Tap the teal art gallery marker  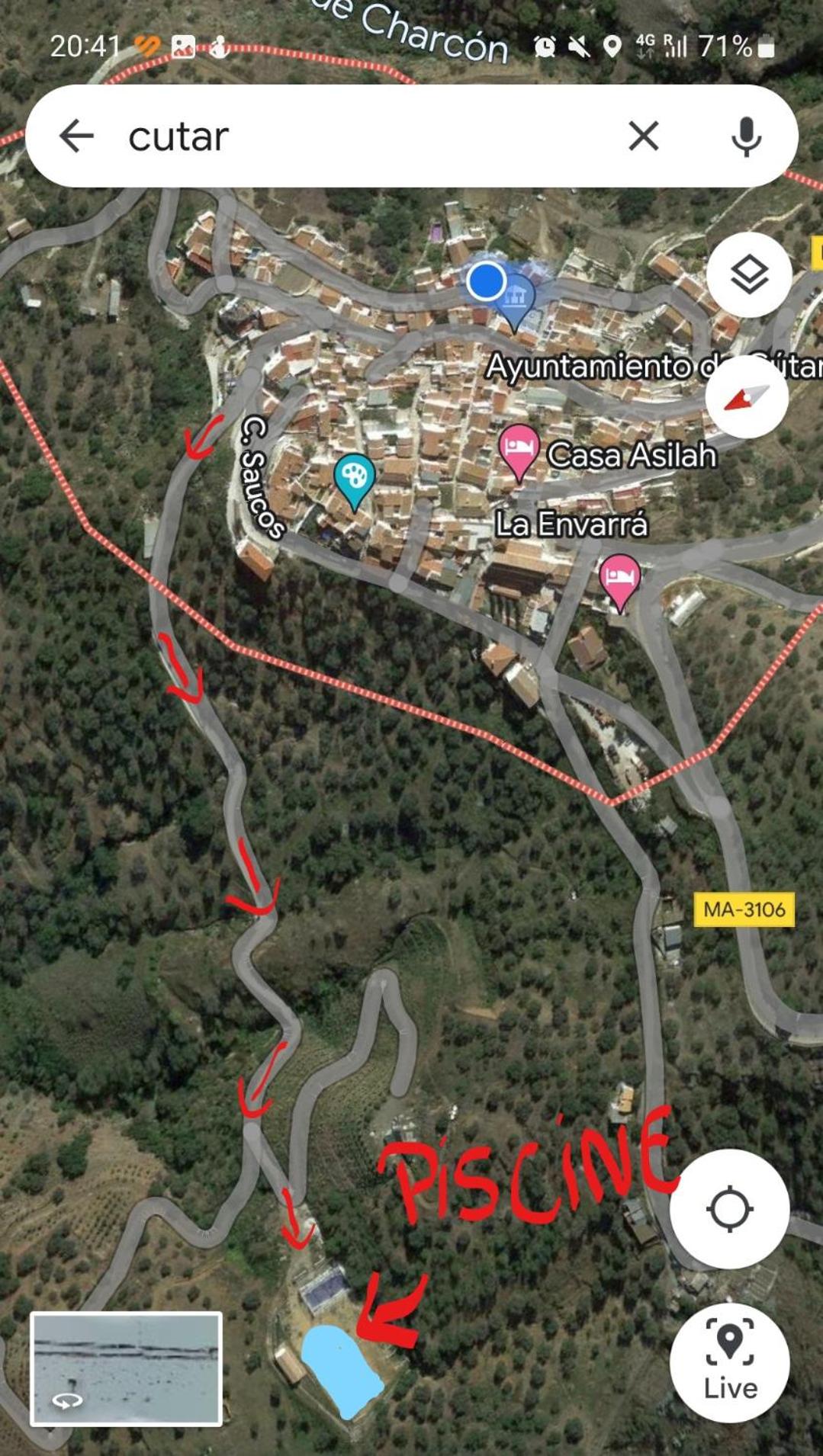[354, 481]
